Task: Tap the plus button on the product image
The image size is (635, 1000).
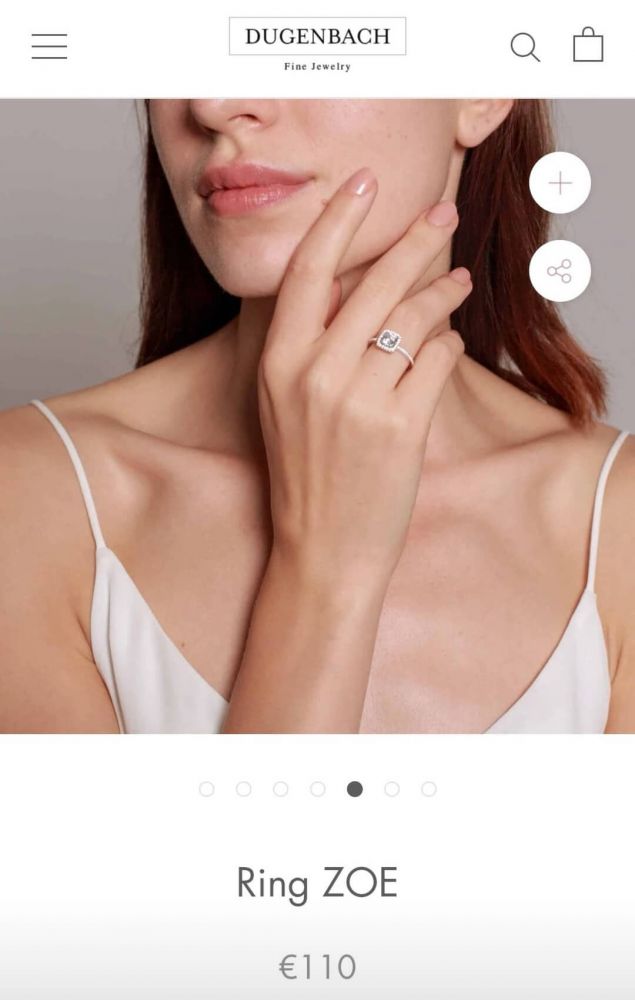Action: point(560,183)
